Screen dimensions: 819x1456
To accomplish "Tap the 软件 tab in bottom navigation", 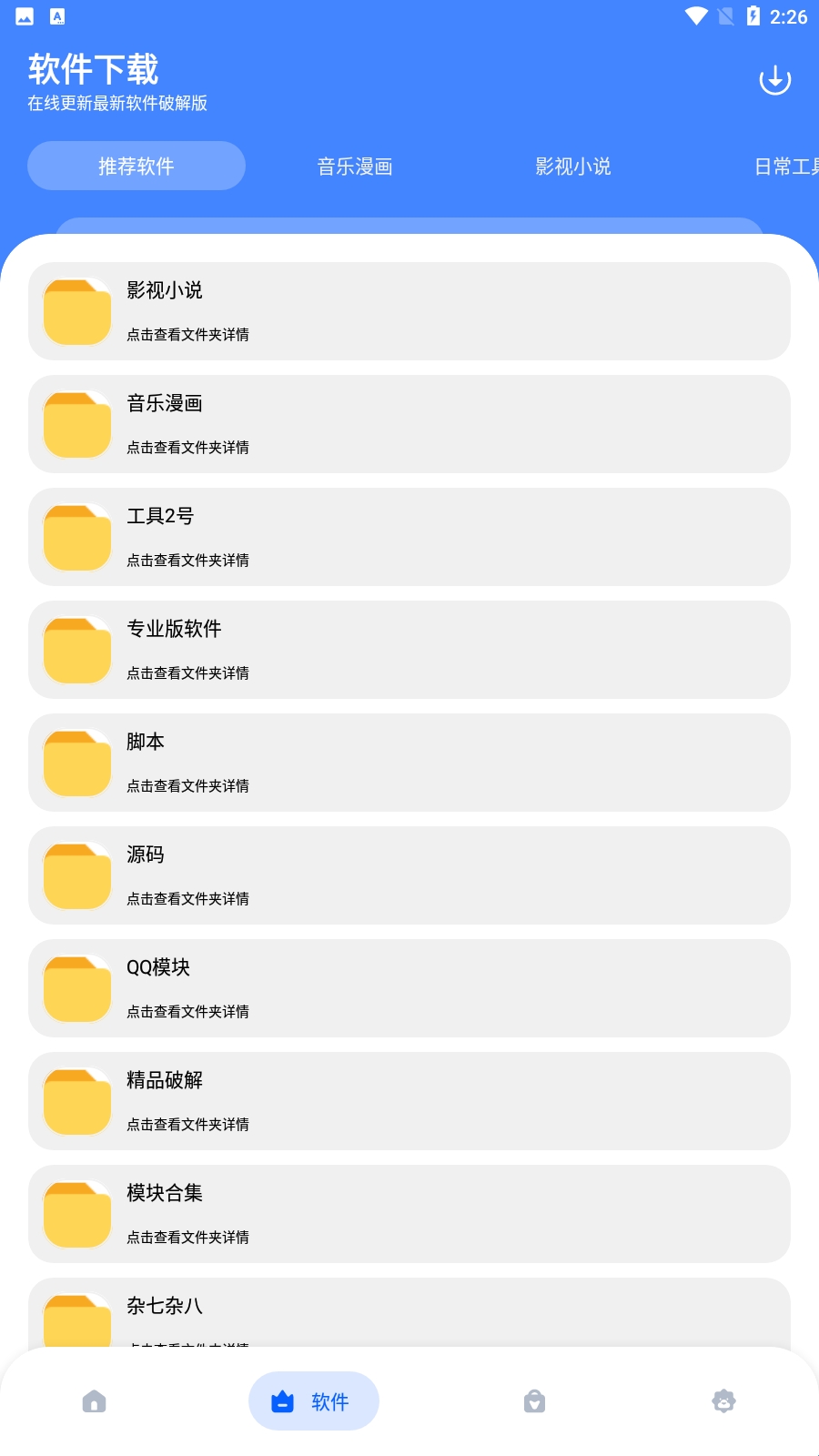I will click(x=314, y=1401).
